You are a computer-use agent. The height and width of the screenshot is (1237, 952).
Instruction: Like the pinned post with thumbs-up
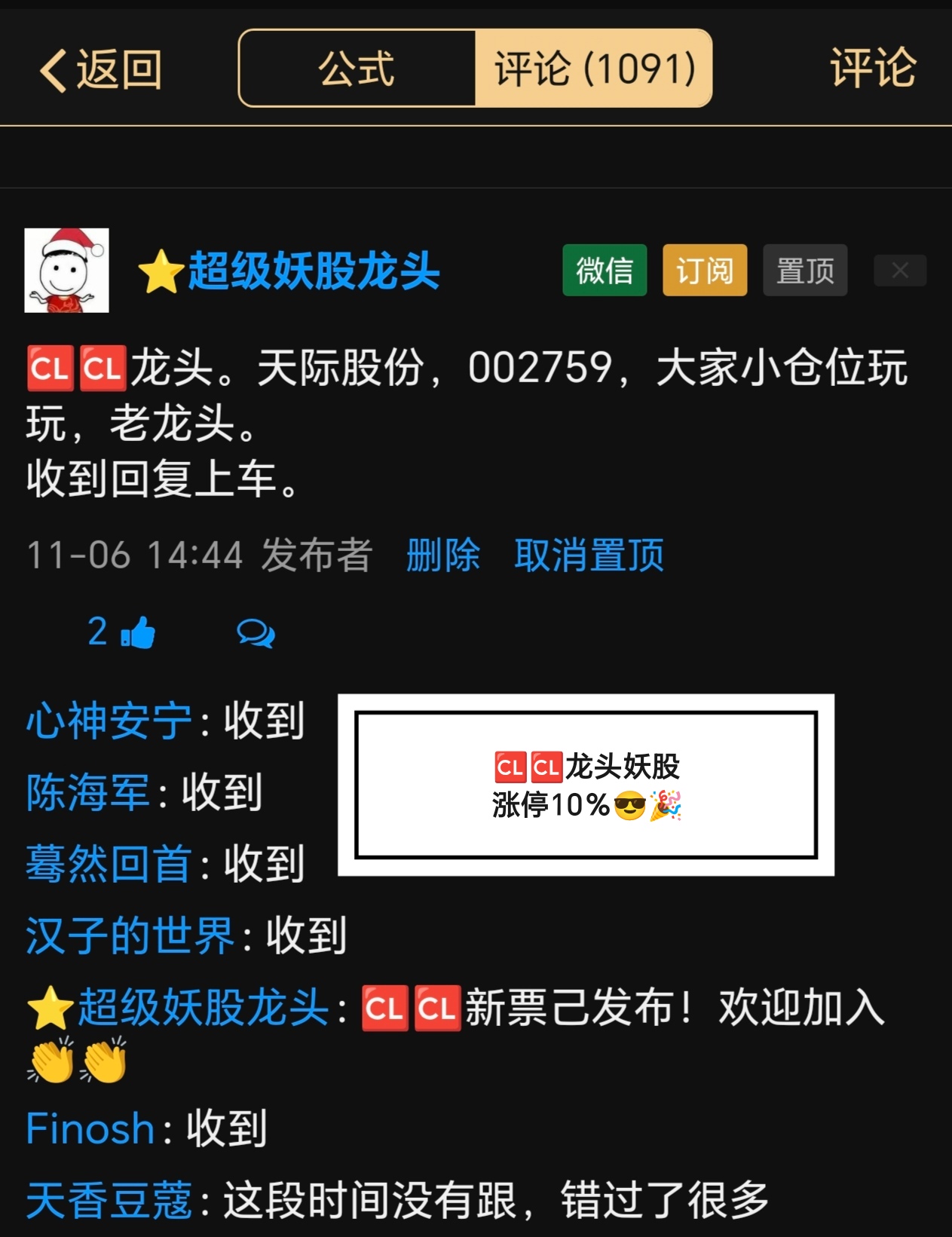pos(137,632)
